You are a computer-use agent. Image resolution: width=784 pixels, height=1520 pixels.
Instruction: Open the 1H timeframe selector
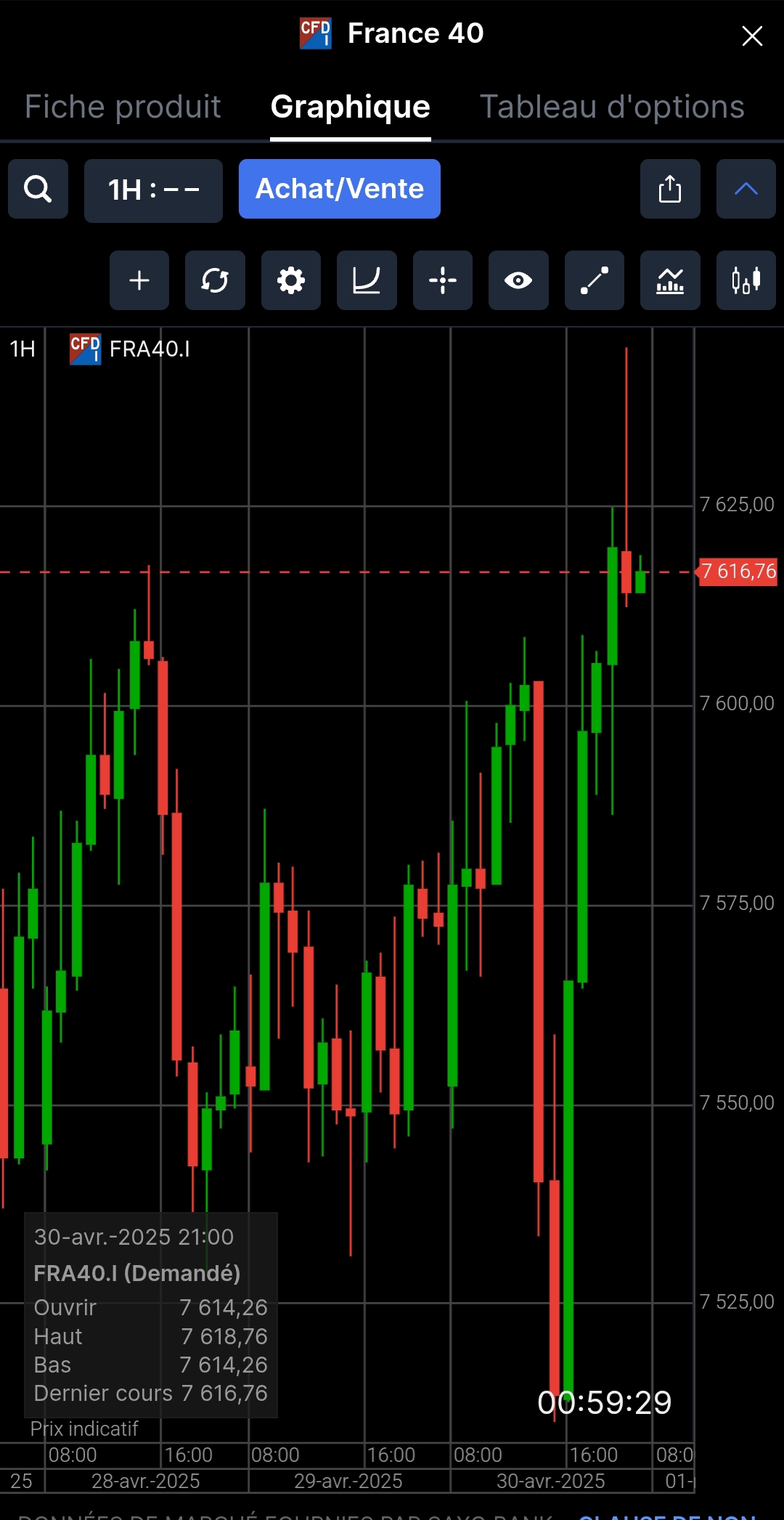[x=153, y=190]
